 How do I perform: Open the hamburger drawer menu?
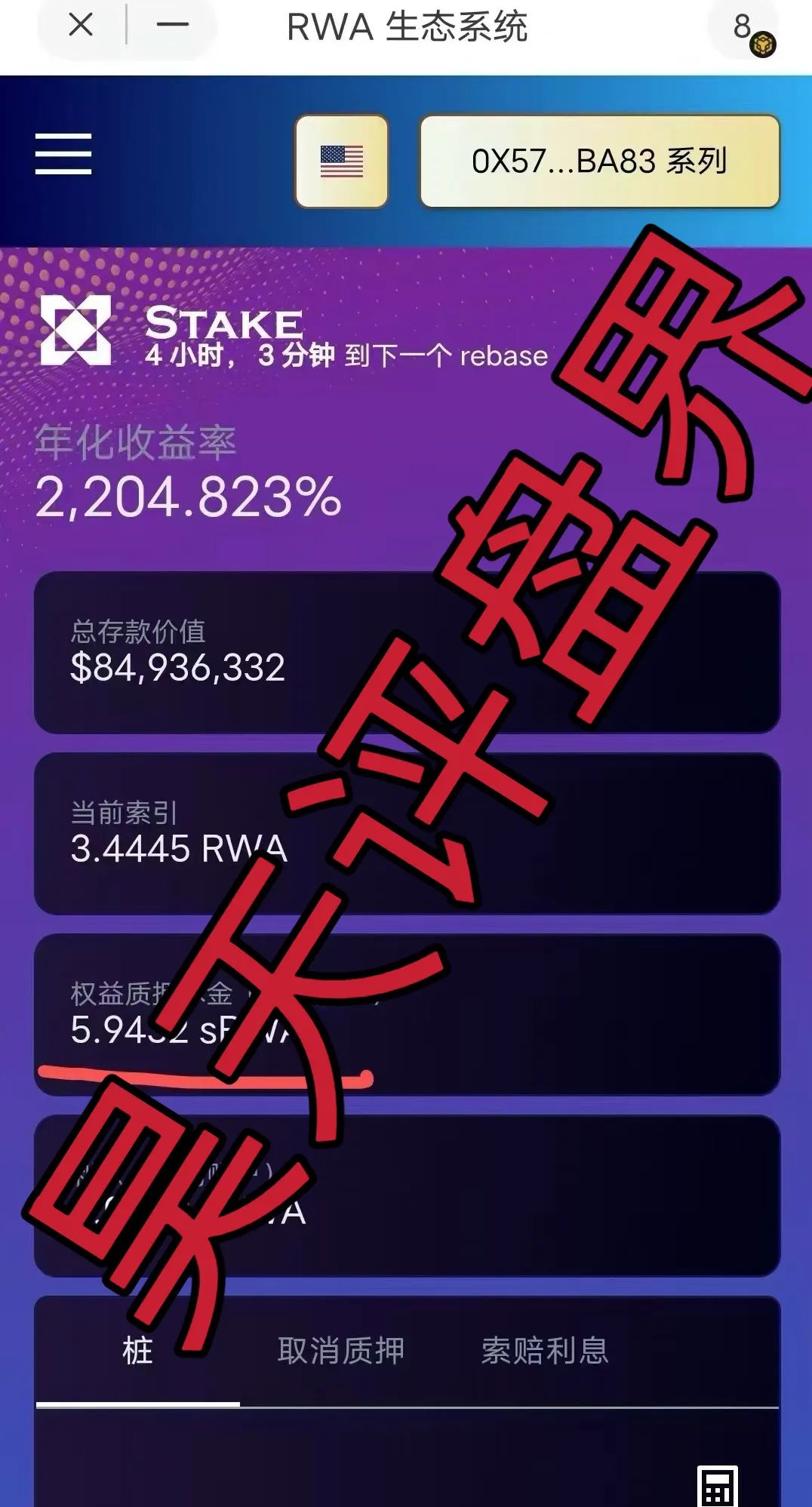click(x=63, y=154)
